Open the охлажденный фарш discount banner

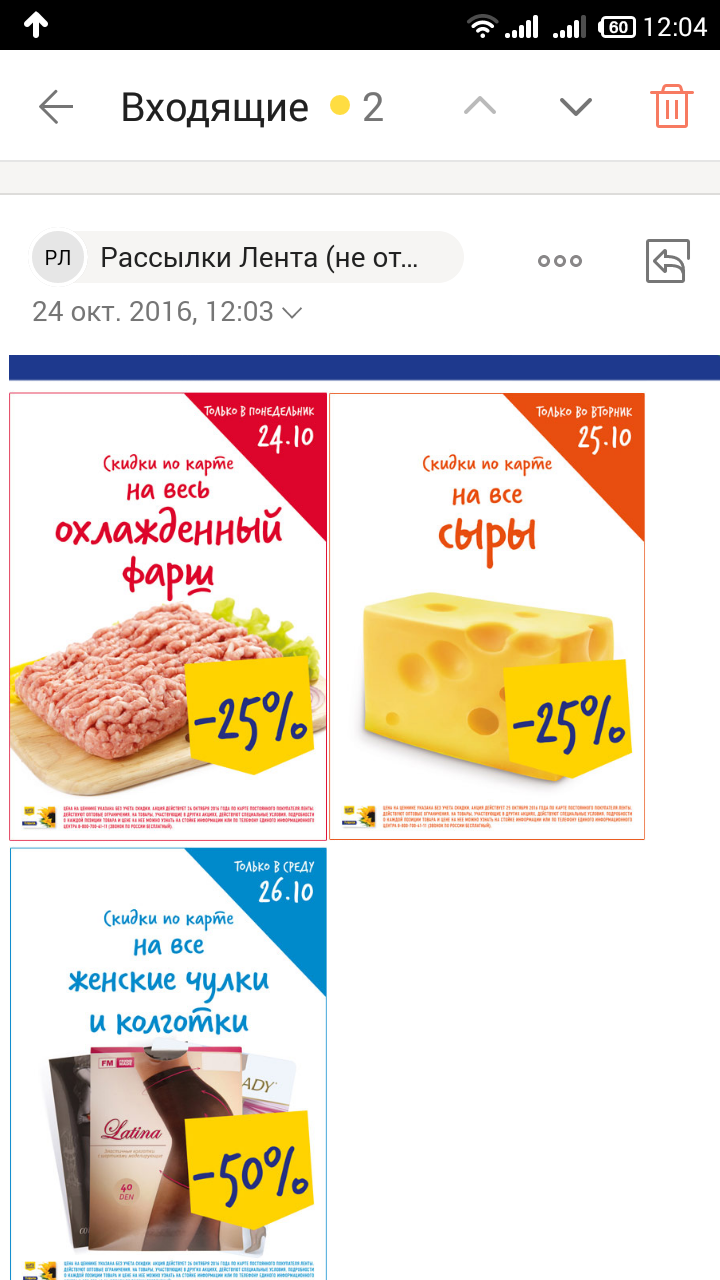point(168,616)
